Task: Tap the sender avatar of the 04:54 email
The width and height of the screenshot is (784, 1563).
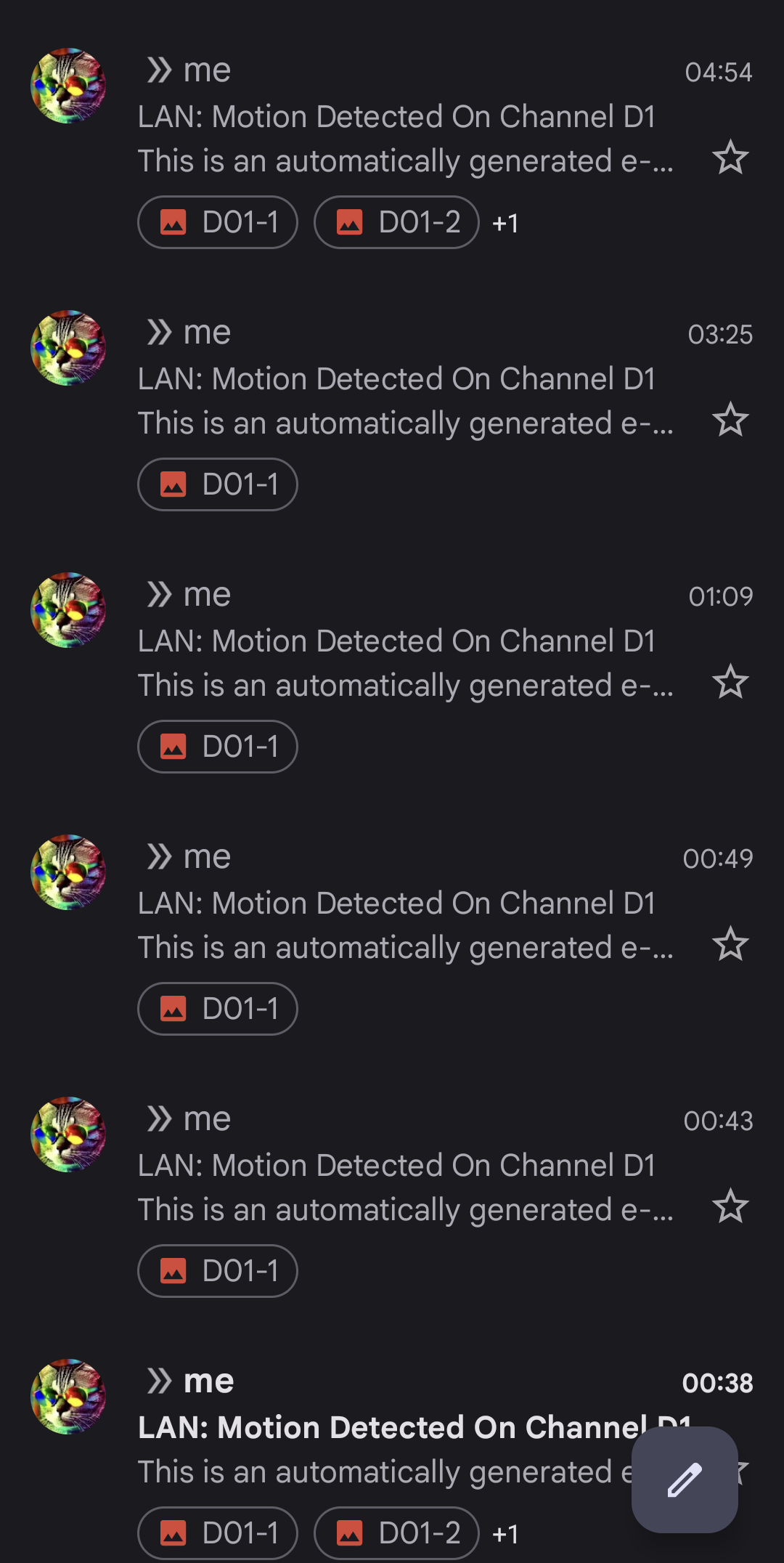Action: [68, 84]
